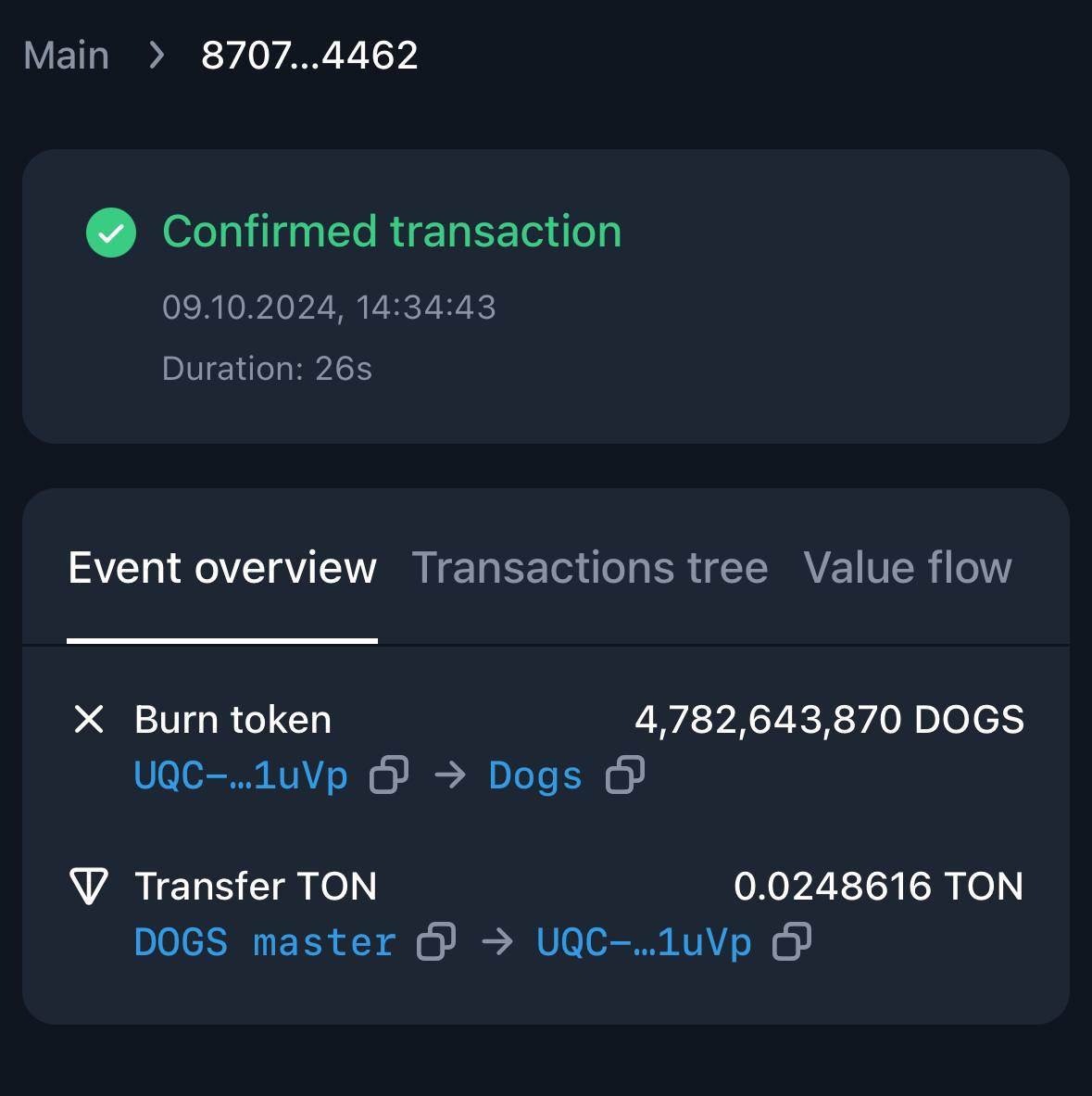Image resolution: width=1092 pixels, height=1096 pixels.
Task: Copy the Dogs token address
Action: [x=625, y=775]
